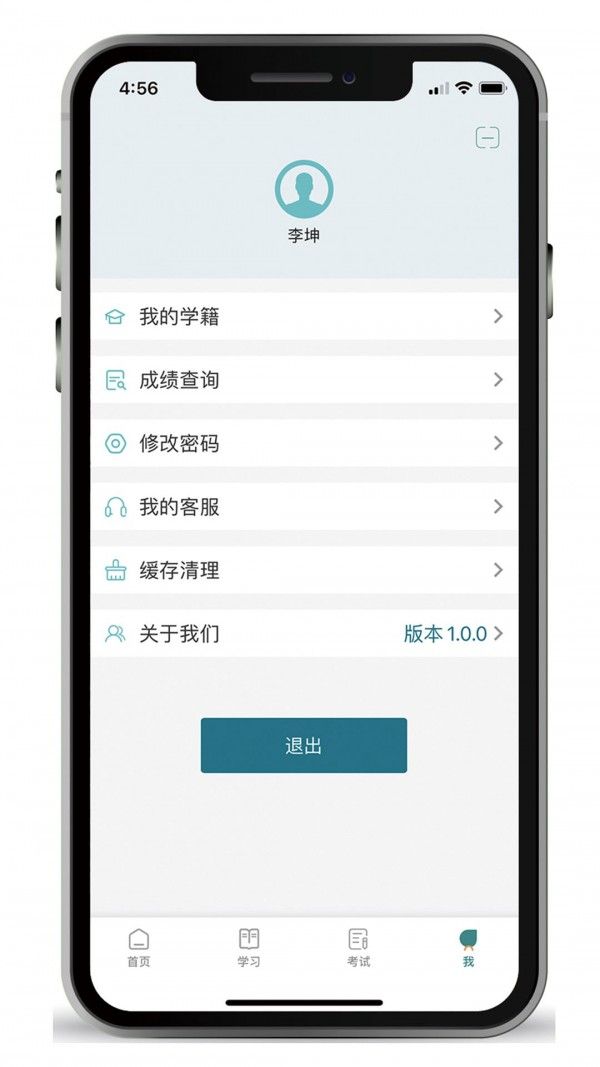The height and width of the screenshot is (1067, 600).
Task: Open the scan icon at top right
Action: tap(487, 138)
